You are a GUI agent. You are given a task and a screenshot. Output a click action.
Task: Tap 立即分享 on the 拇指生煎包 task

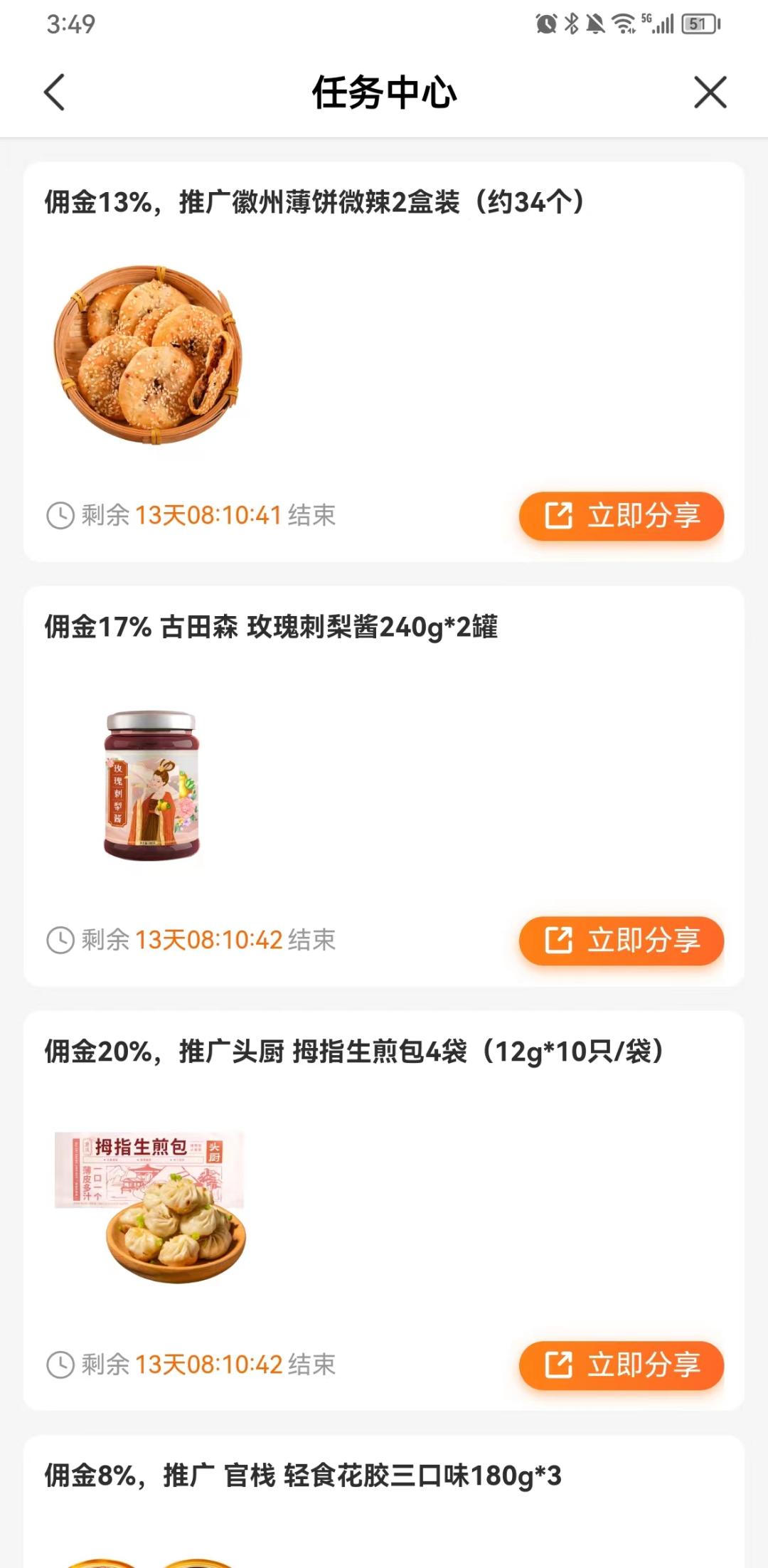click(622, 1365)
